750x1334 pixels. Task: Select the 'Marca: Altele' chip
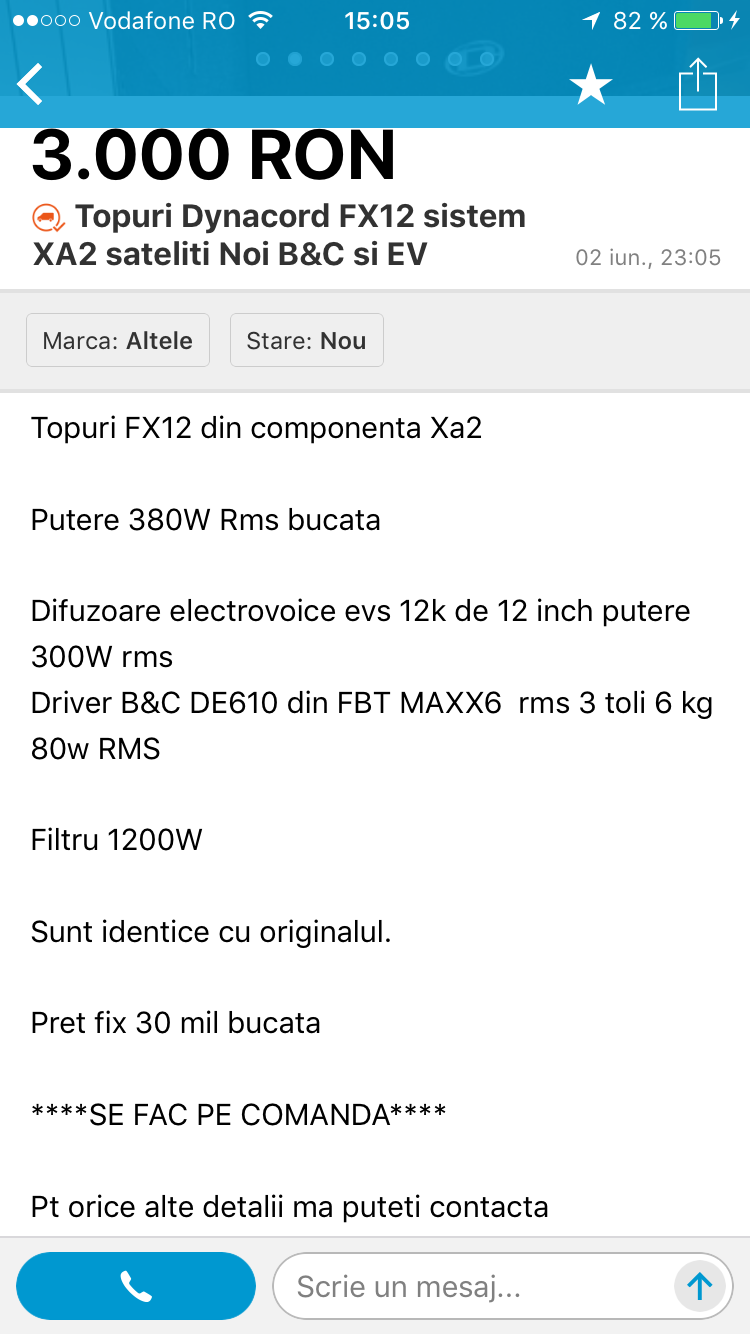point(118,341)
